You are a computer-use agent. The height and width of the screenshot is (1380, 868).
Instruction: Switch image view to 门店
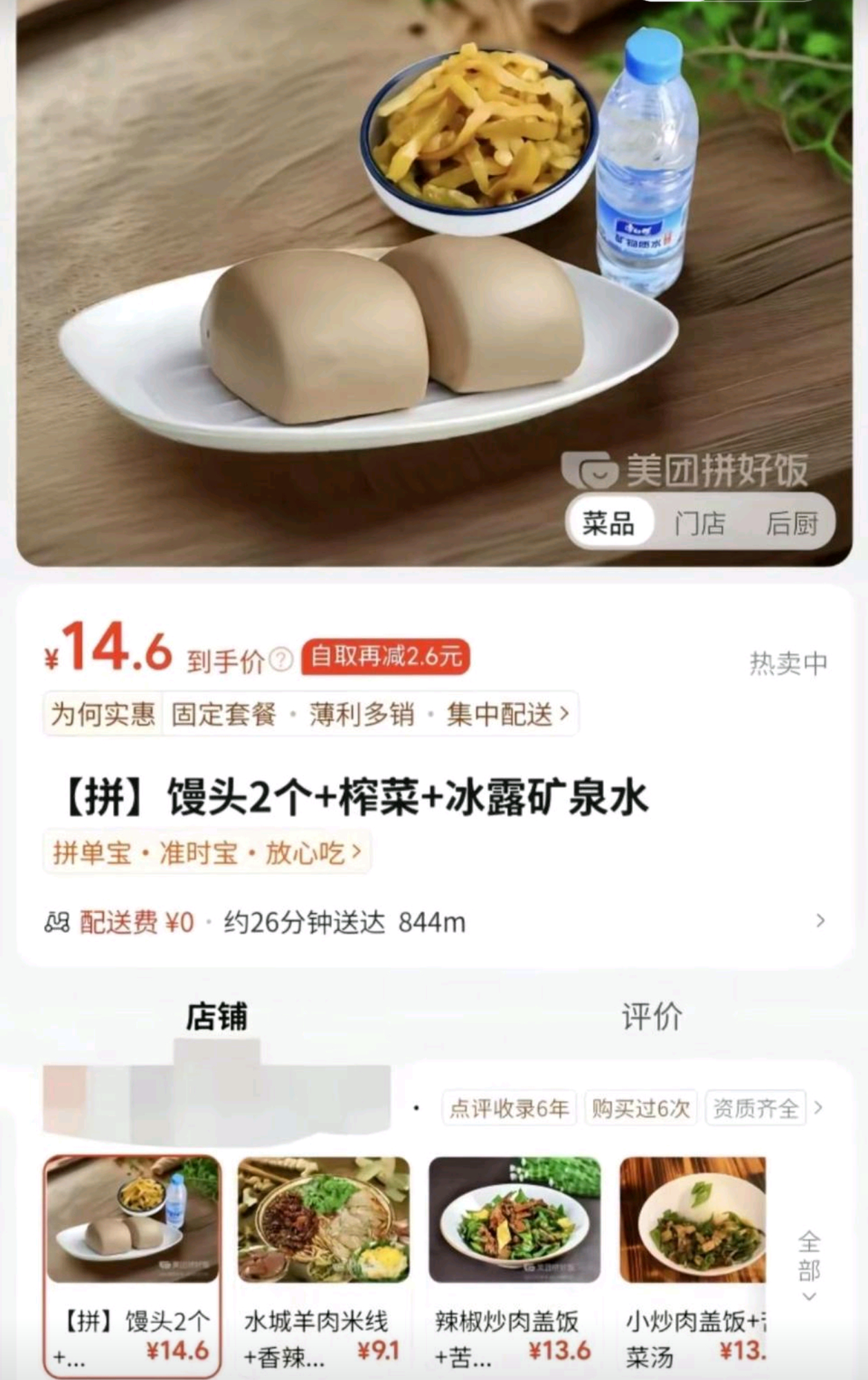click(x=699, y=523)
